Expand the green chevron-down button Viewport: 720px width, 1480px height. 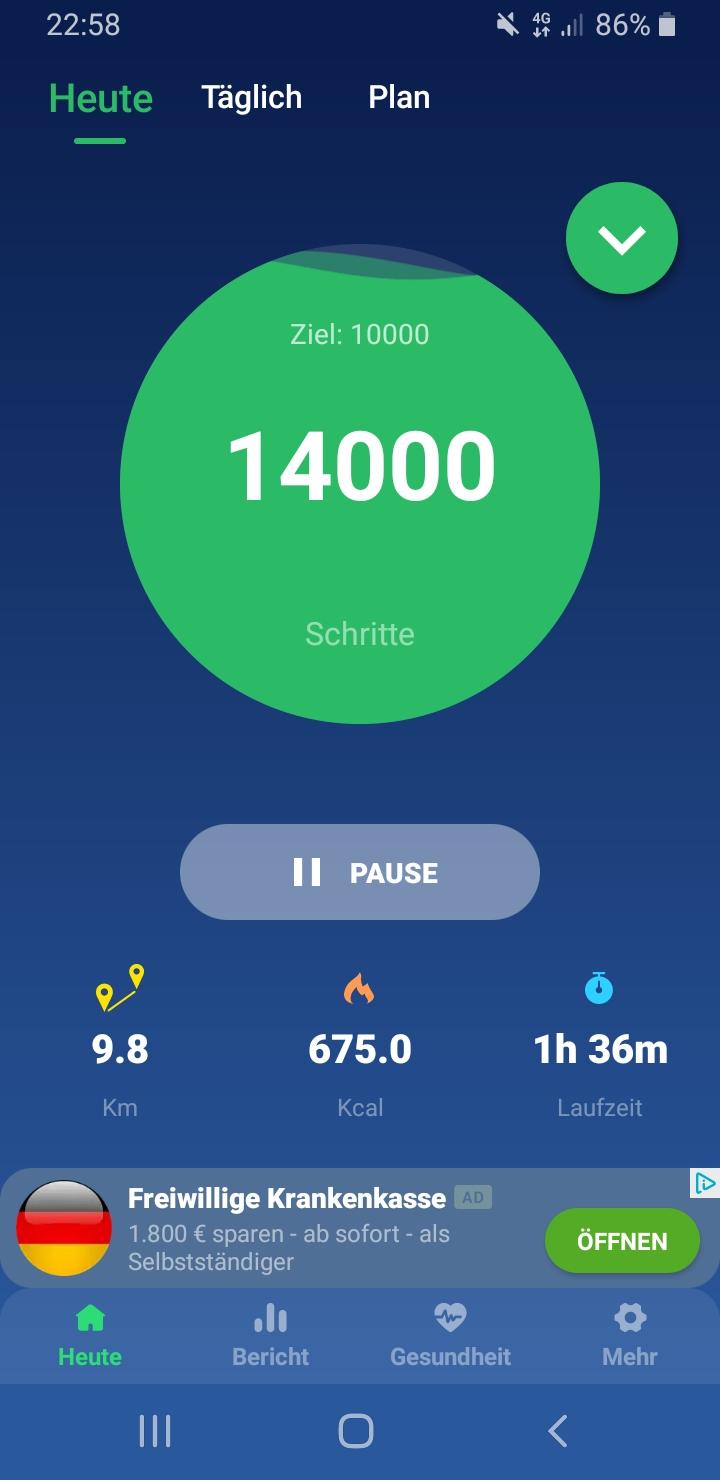(x=622, y=238)
